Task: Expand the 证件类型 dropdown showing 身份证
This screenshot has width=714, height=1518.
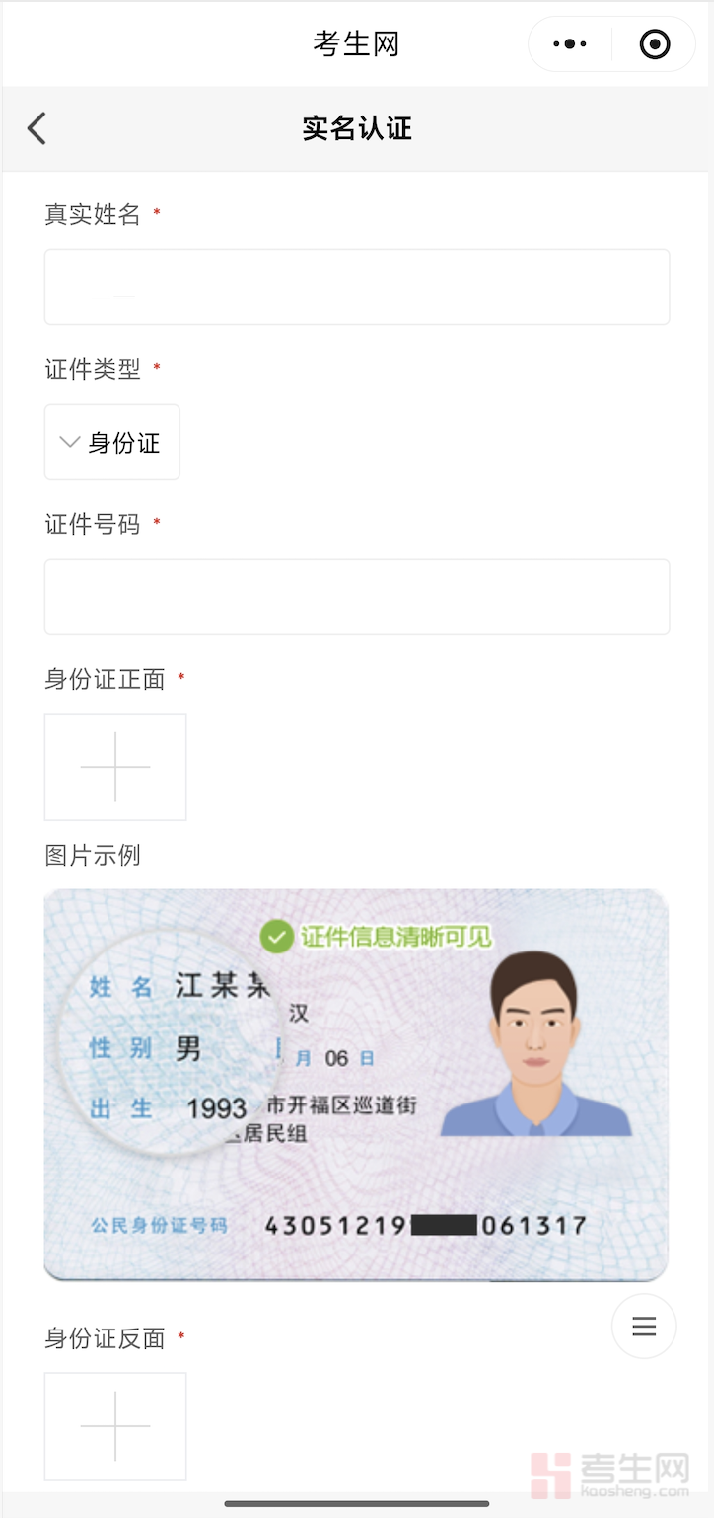Action: click(x=112, y=442)
